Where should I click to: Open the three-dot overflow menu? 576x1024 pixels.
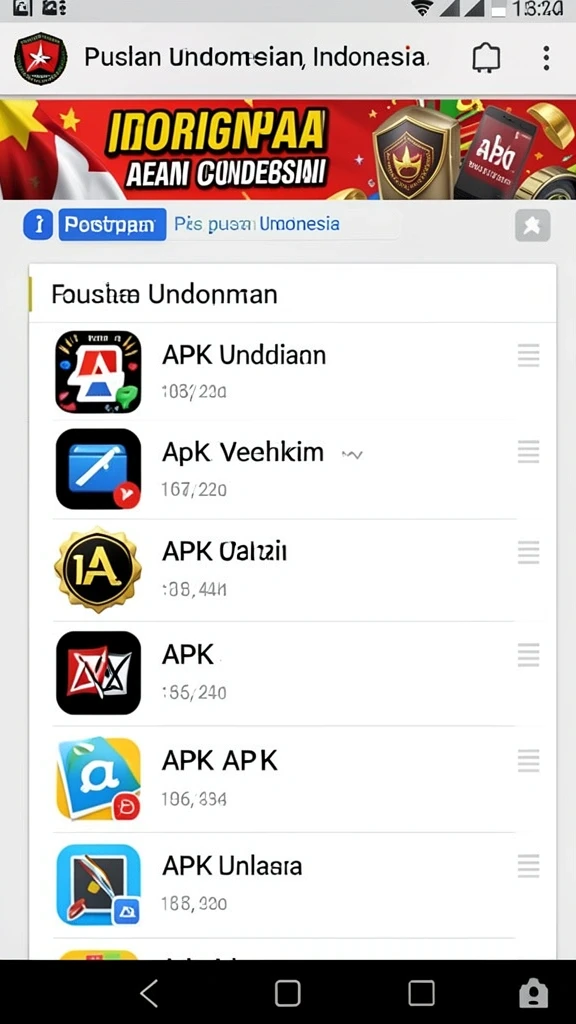(546, 58)
